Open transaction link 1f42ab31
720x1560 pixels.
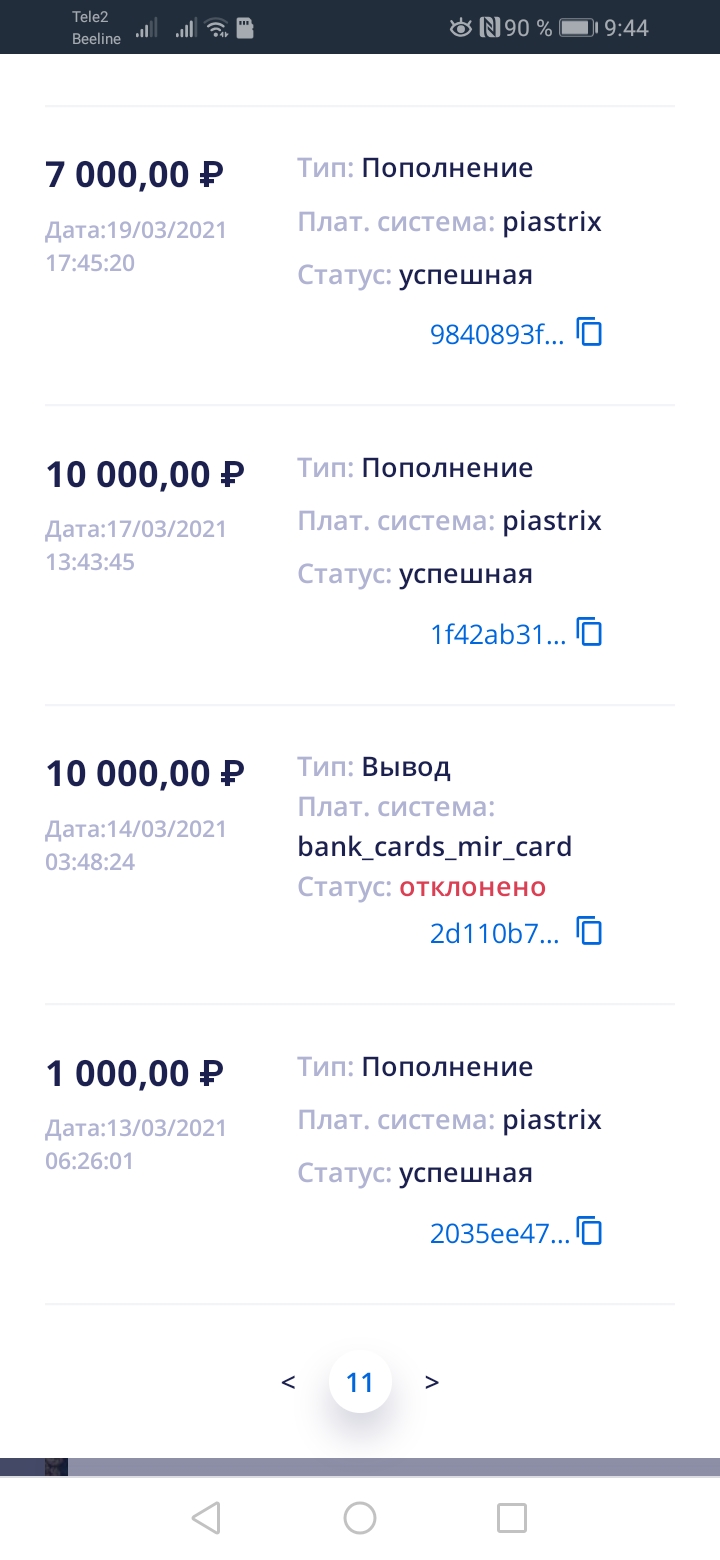pos(498,634)
